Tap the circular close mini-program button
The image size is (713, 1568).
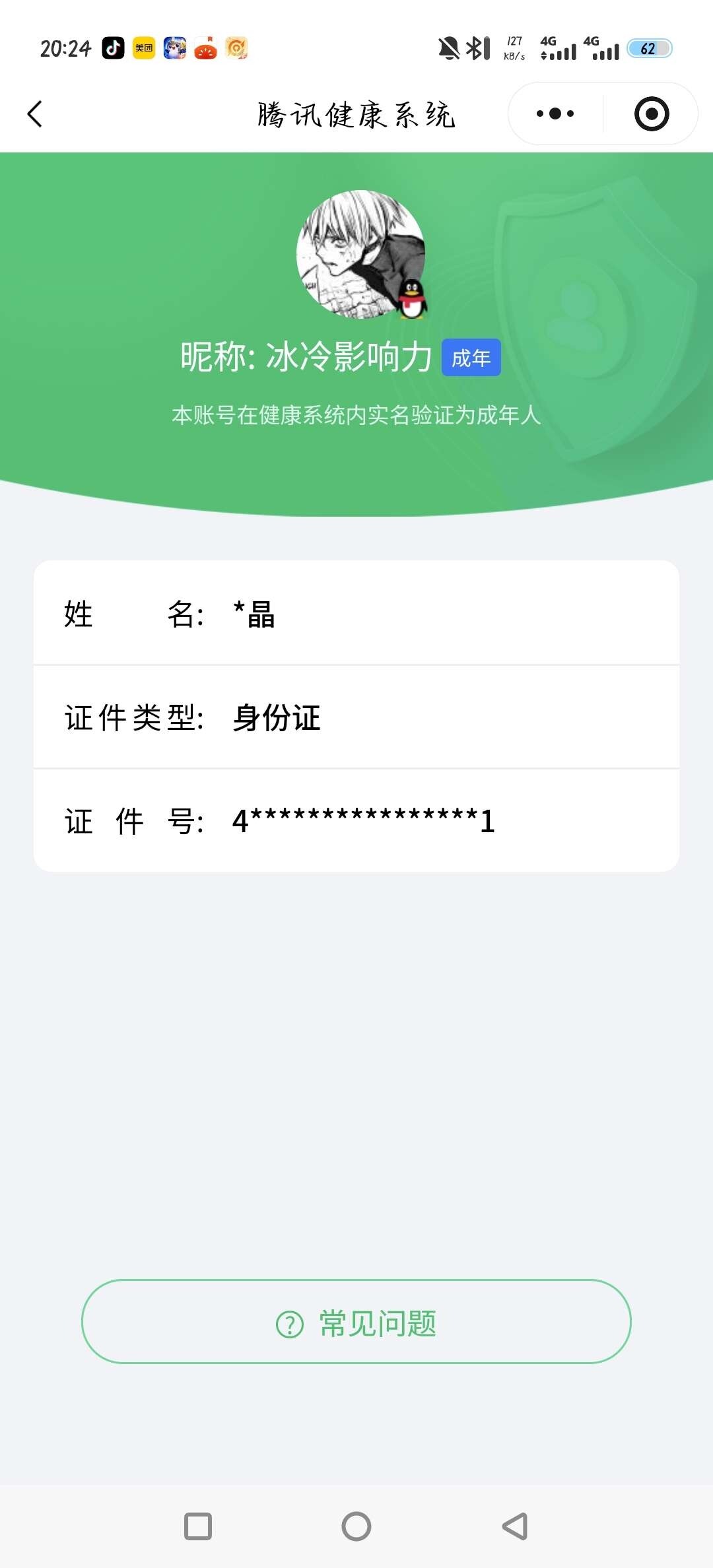650,114
